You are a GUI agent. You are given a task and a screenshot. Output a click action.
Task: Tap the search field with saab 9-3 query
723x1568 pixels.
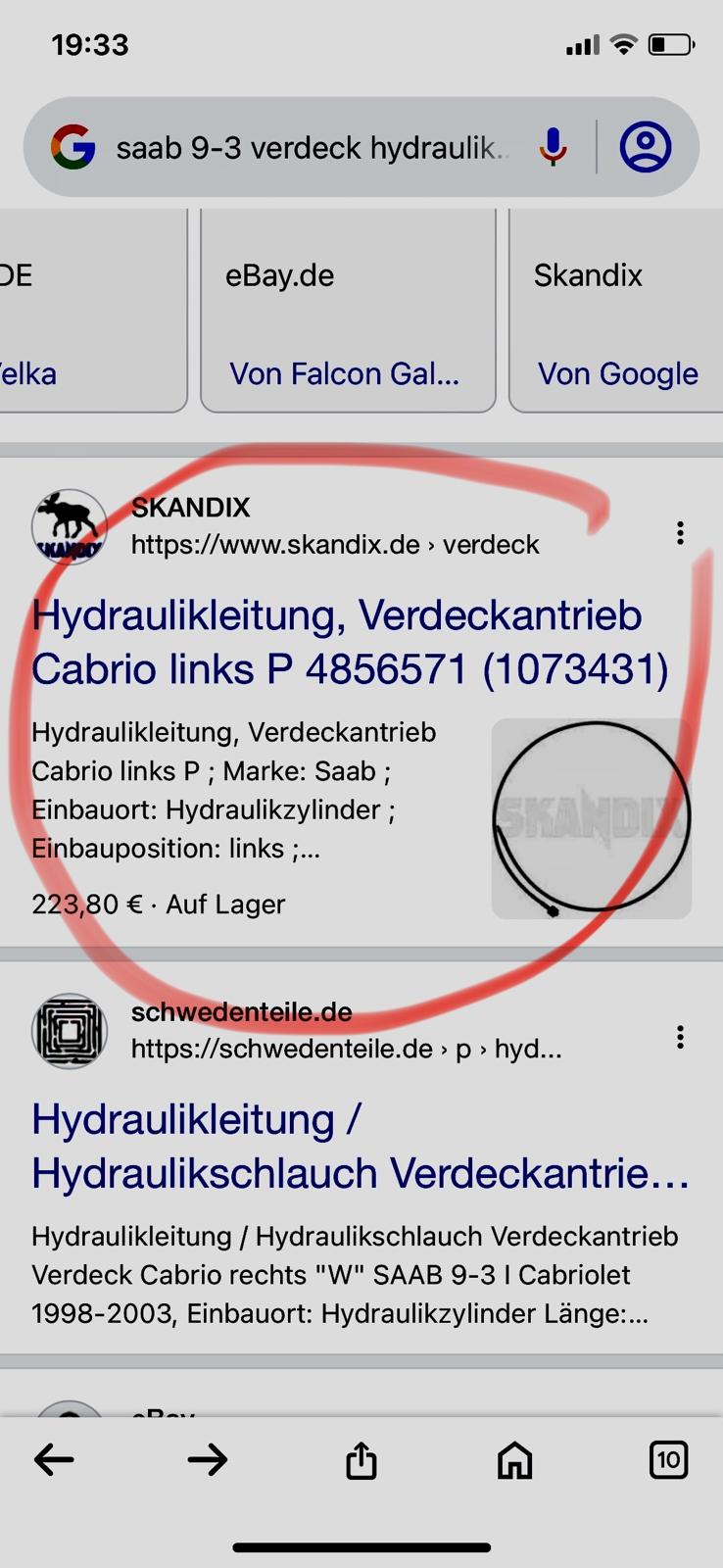pos(313,148)
